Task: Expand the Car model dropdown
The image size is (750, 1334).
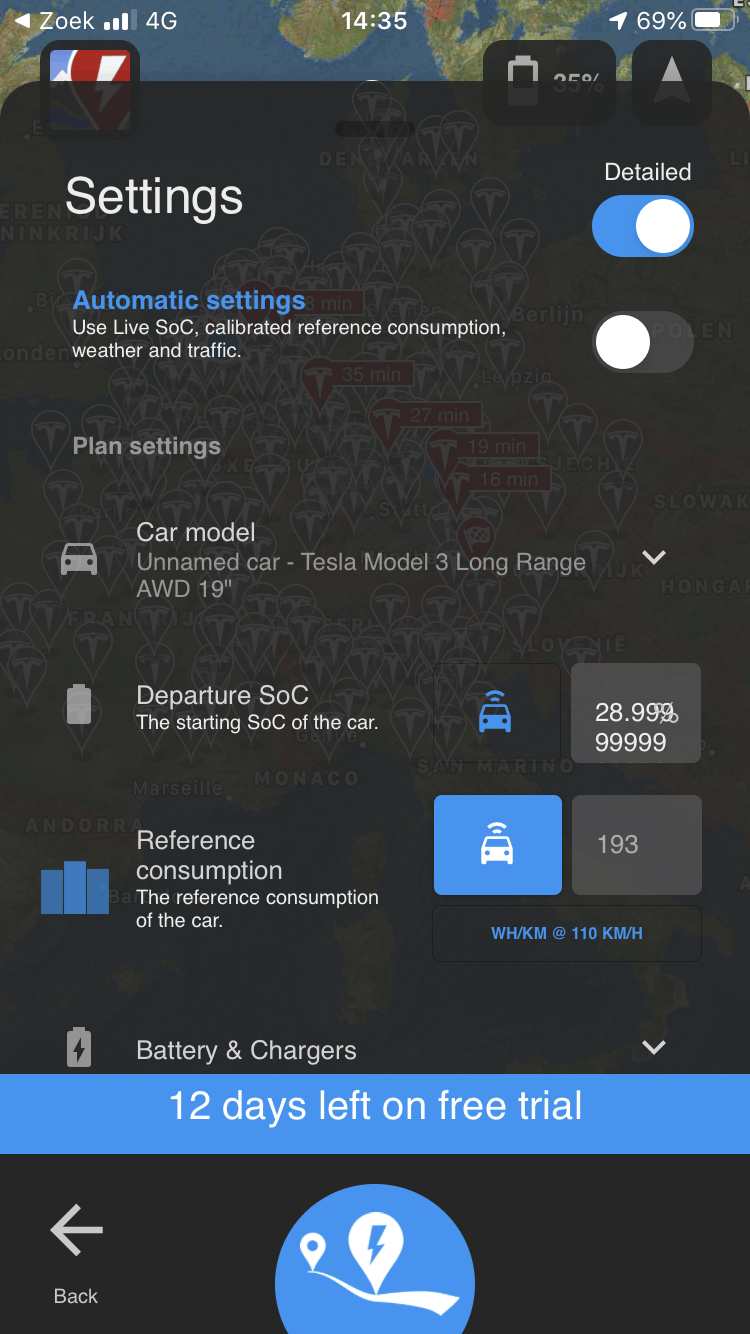Action: [653, 558]
